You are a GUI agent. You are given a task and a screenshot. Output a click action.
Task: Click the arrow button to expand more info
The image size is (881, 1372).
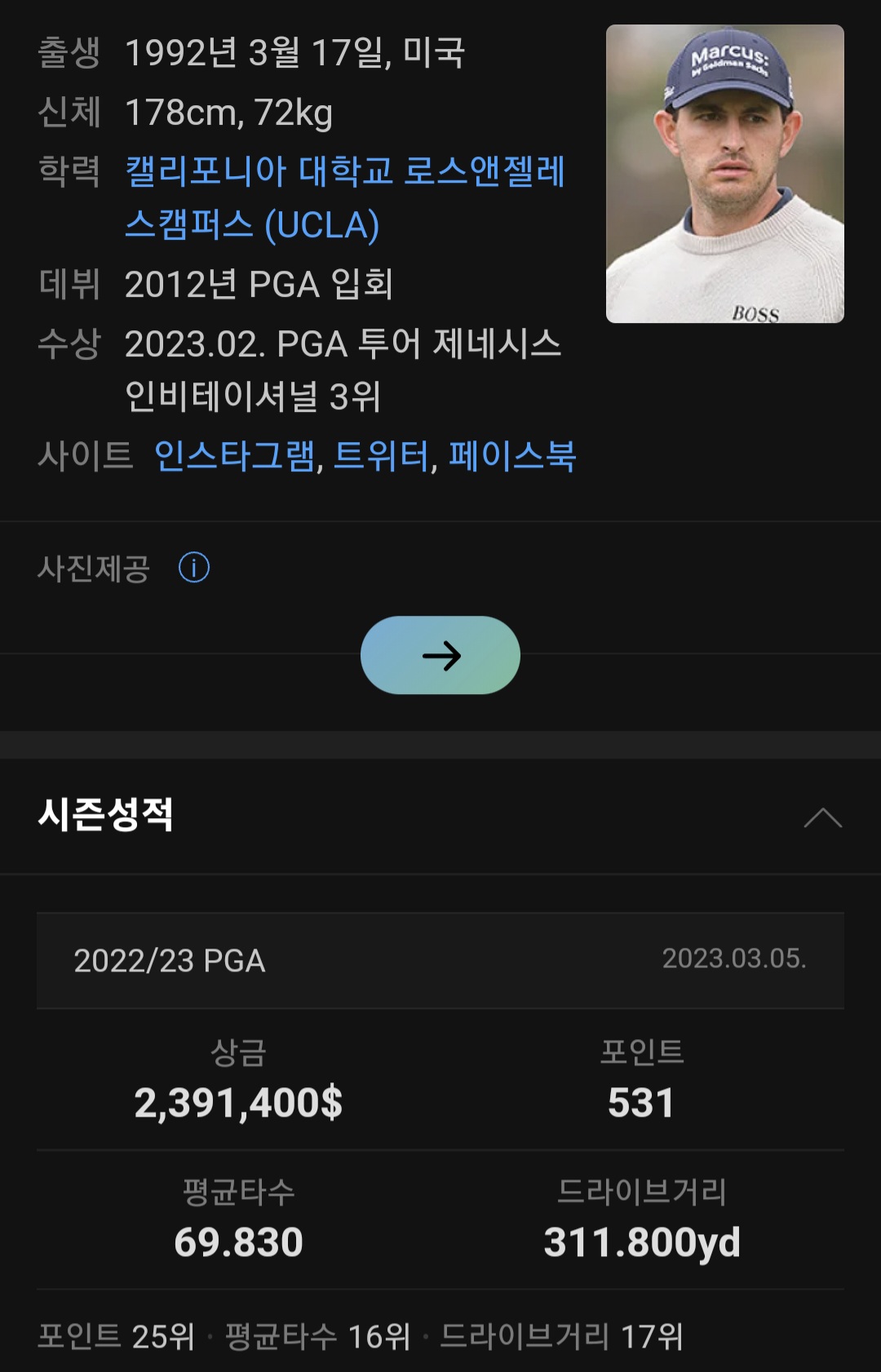pyautogui.click(x=440, y=655)
